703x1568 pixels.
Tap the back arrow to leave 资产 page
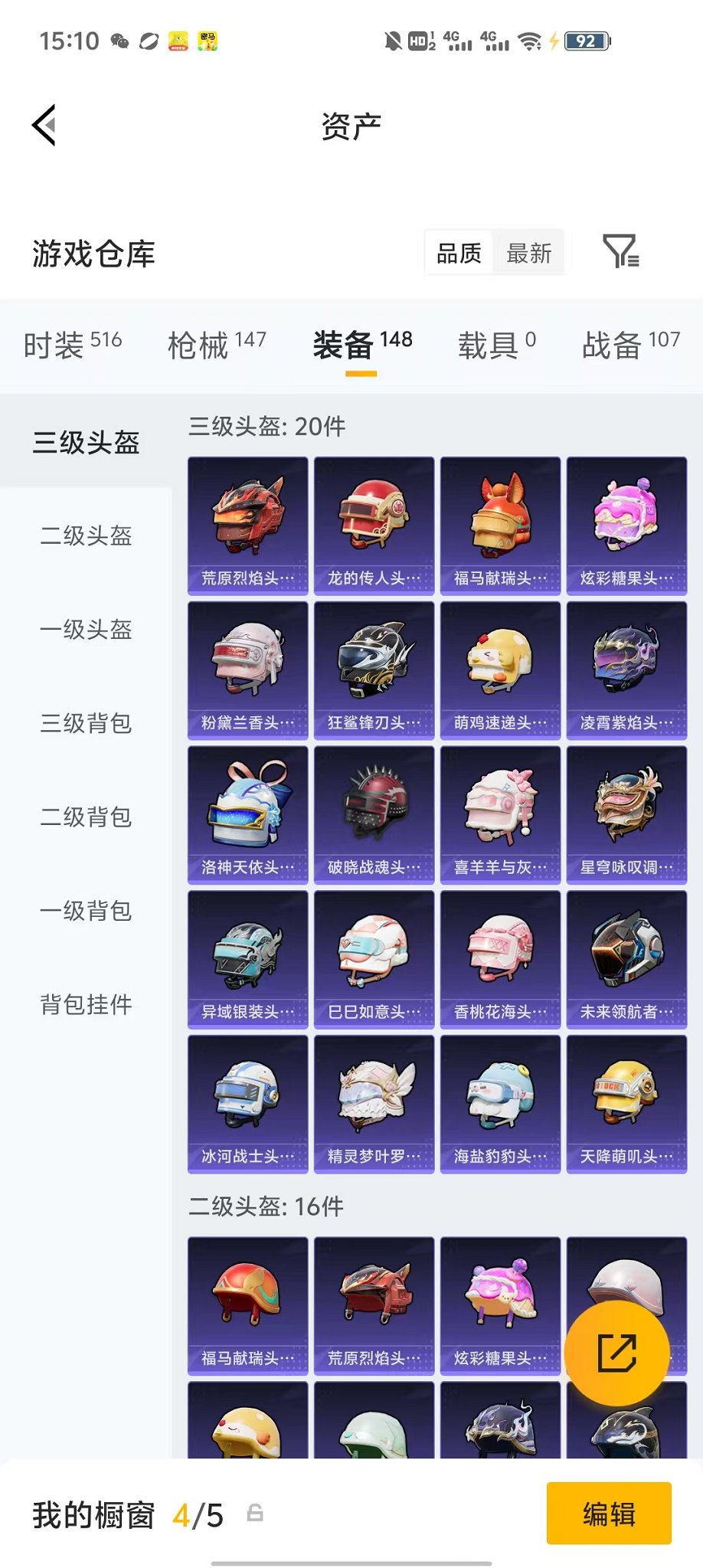(44, 123)
